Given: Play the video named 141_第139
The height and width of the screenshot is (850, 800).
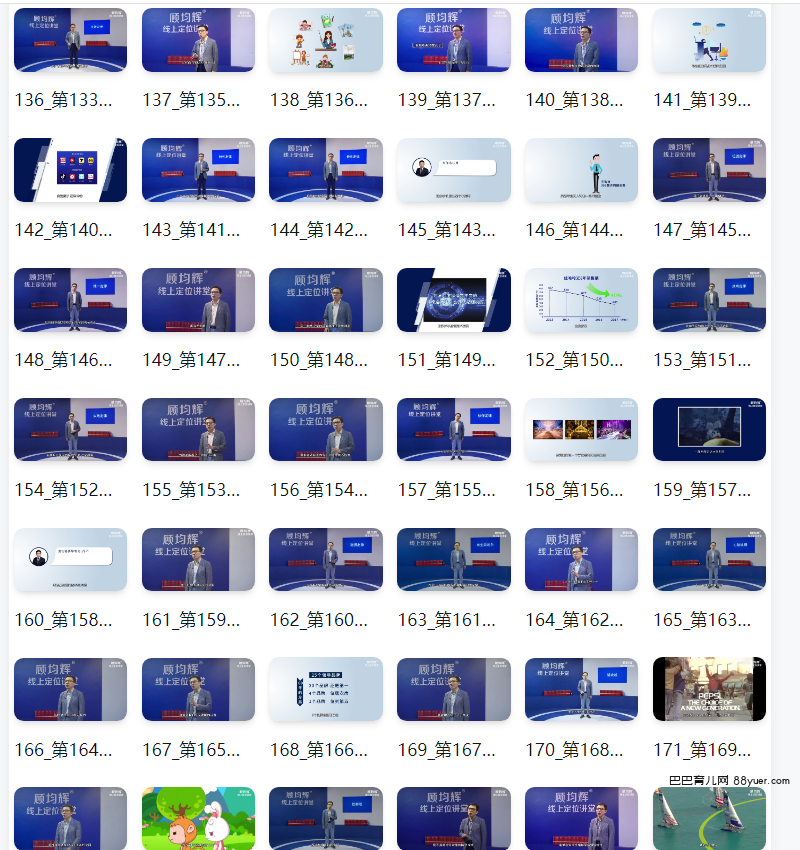Looking at the screenshot, I should [709, 41].
